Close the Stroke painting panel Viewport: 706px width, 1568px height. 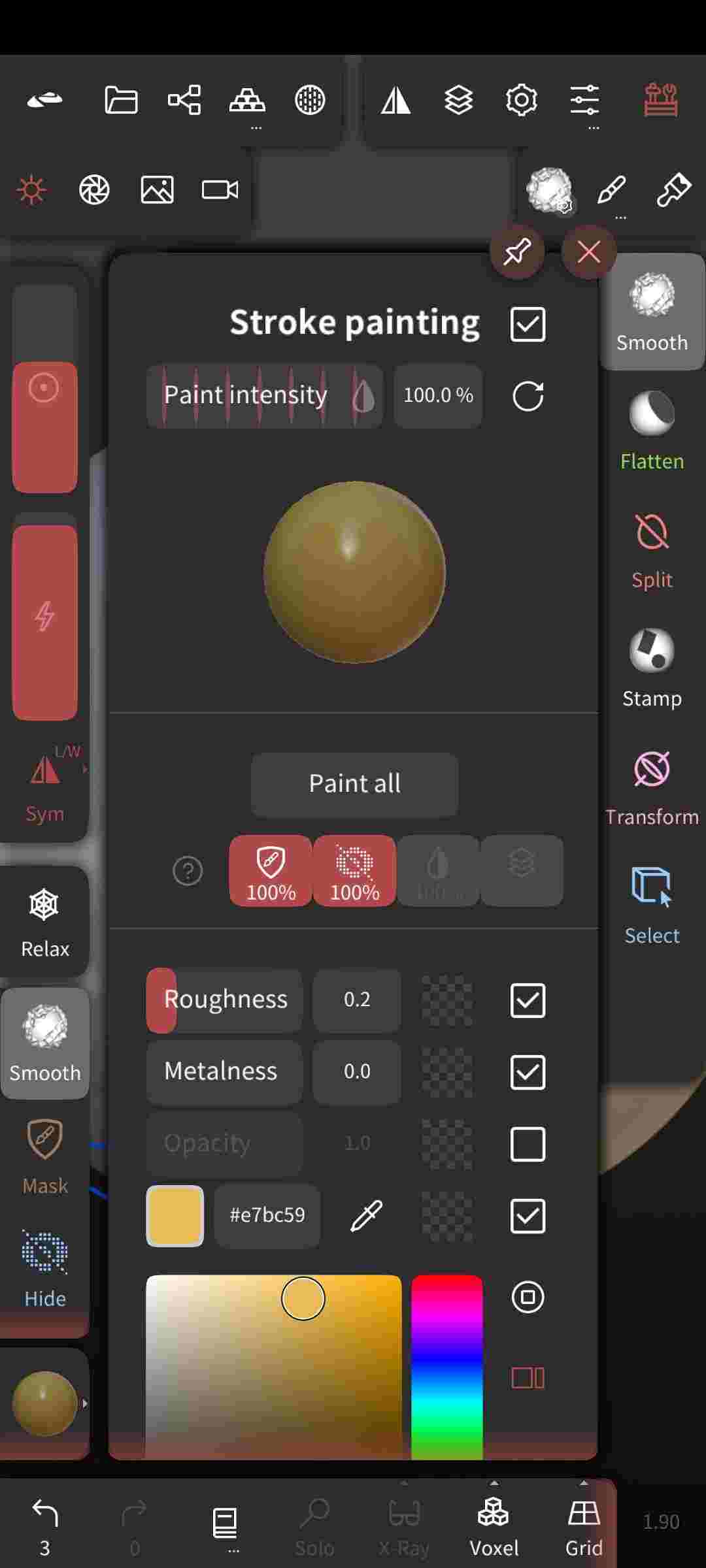coord(588,252)
